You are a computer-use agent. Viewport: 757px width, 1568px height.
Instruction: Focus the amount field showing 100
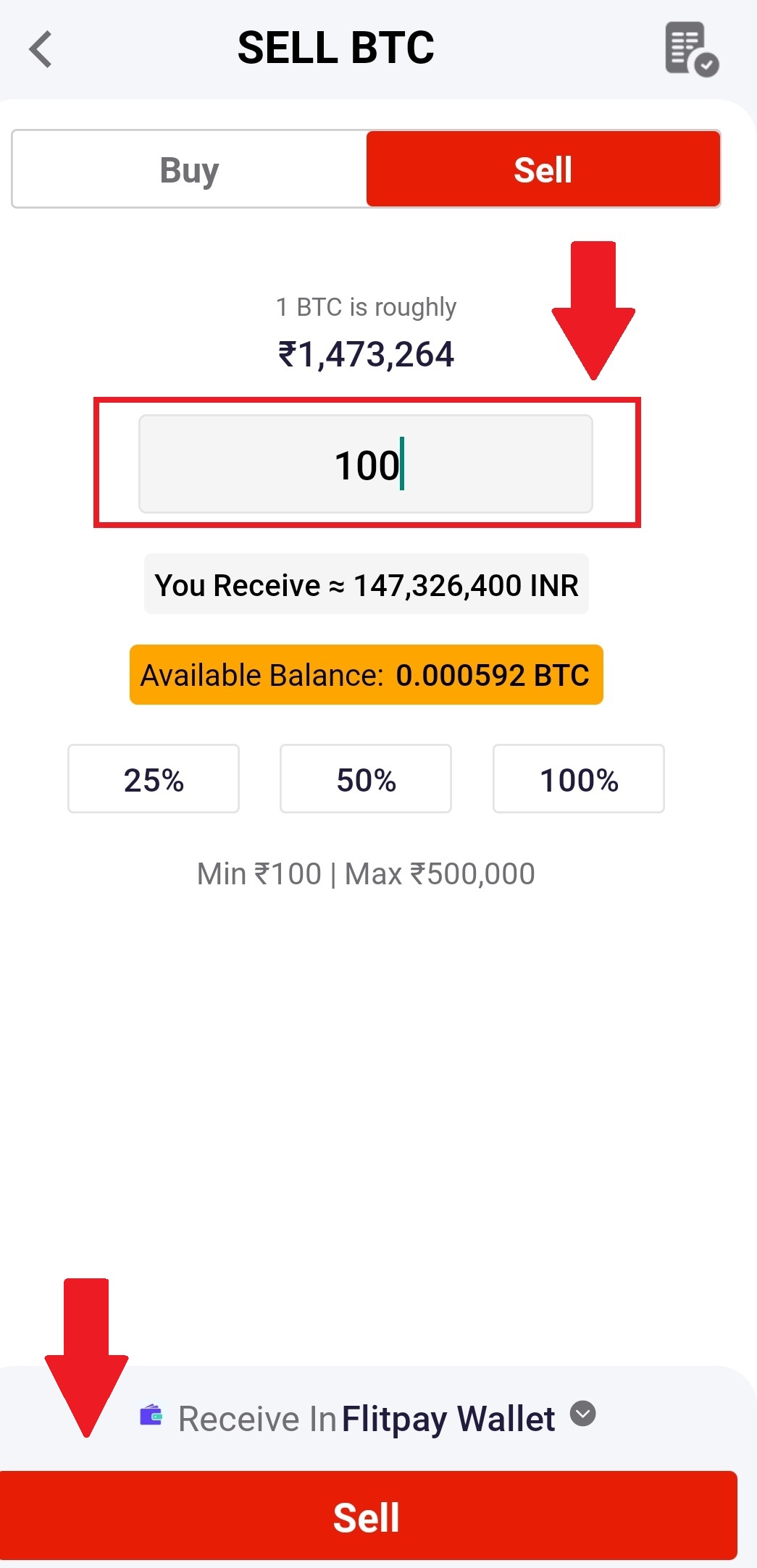[366, 464]
